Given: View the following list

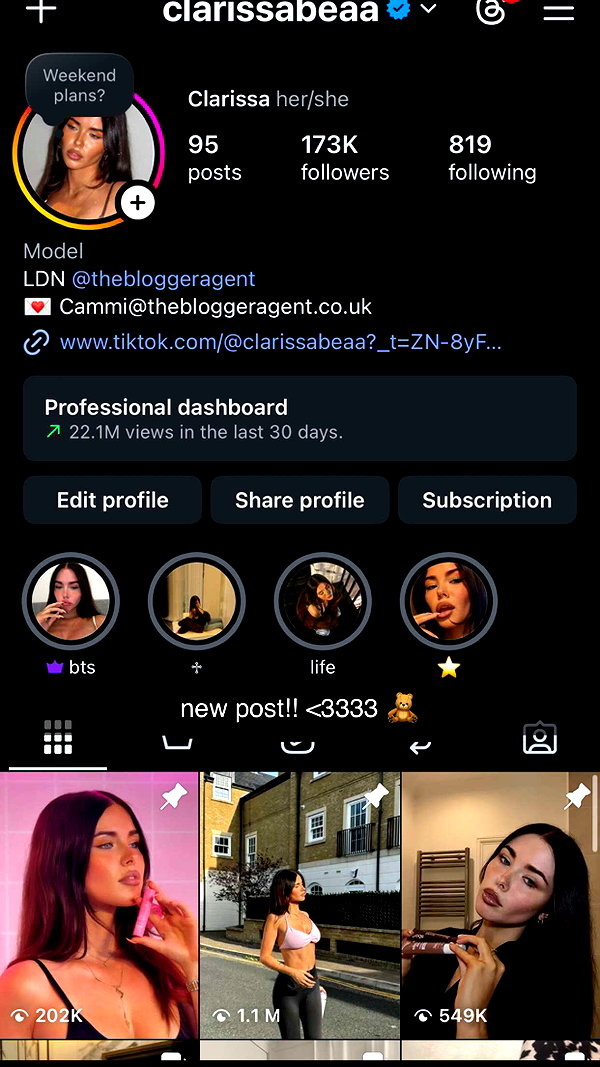Looking at the screenshot, I should click(x=492, y=158).
